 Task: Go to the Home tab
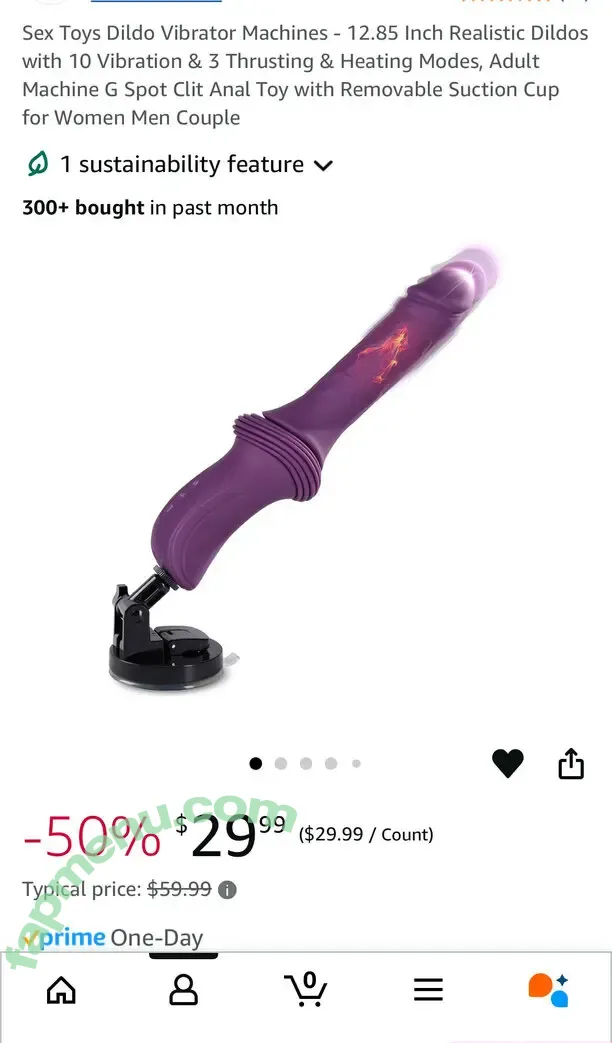(x=61, y=990)
